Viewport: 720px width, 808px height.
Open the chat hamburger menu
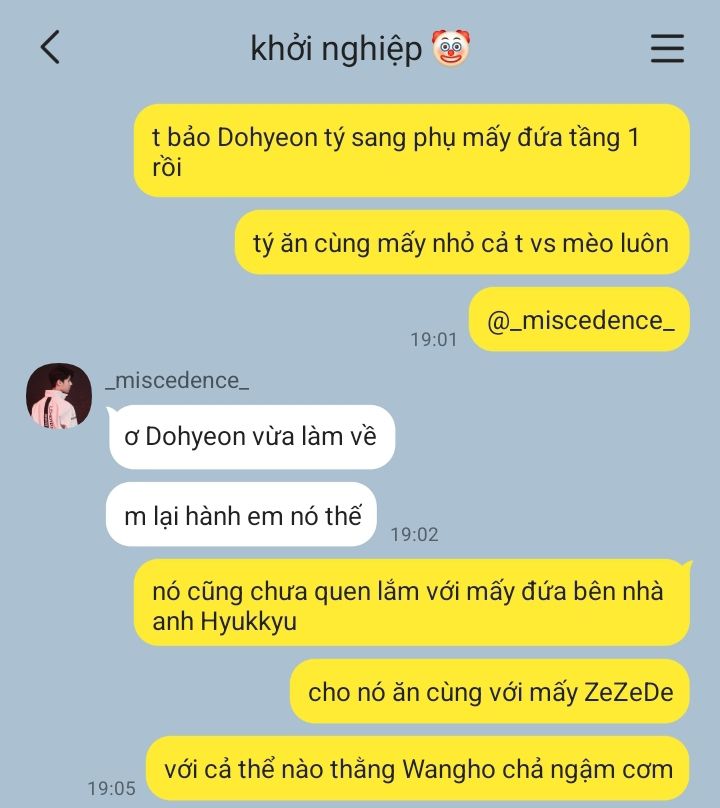click(x=667, y=48)
